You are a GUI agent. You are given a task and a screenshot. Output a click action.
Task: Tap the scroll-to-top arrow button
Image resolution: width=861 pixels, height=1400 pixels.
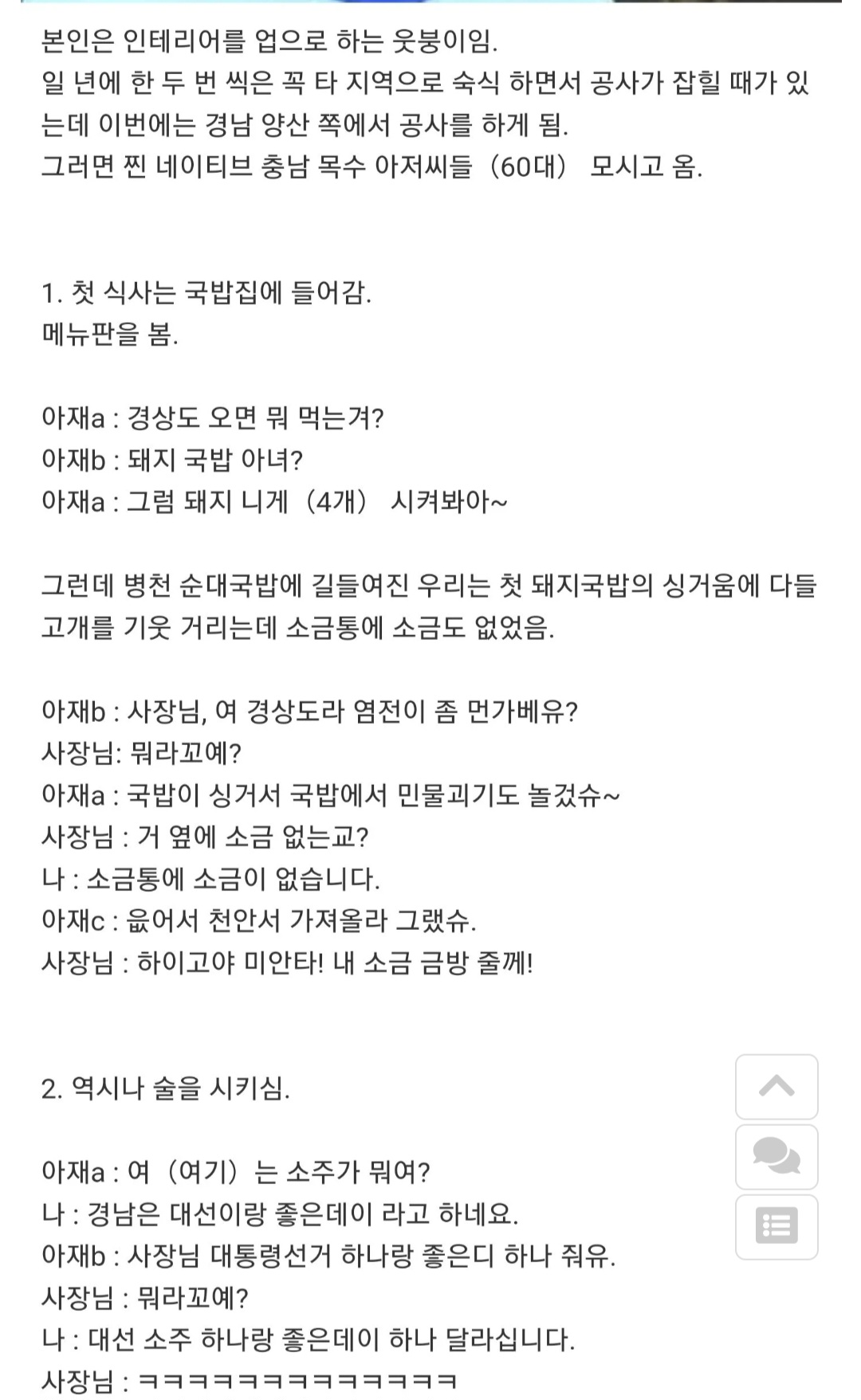tap(776, 1087)
